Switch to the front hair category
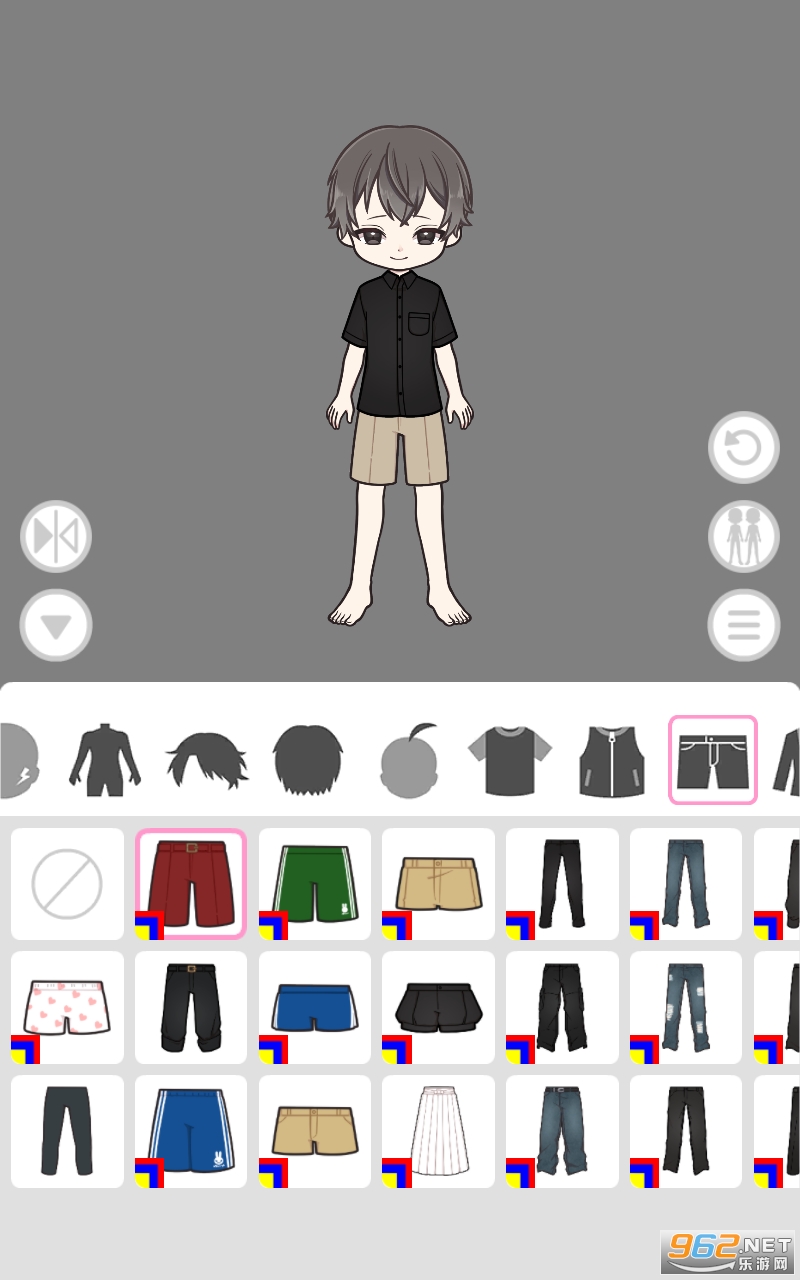This screenshot has width=800, height=1280. pyautogui.click(x=207, y=760)
